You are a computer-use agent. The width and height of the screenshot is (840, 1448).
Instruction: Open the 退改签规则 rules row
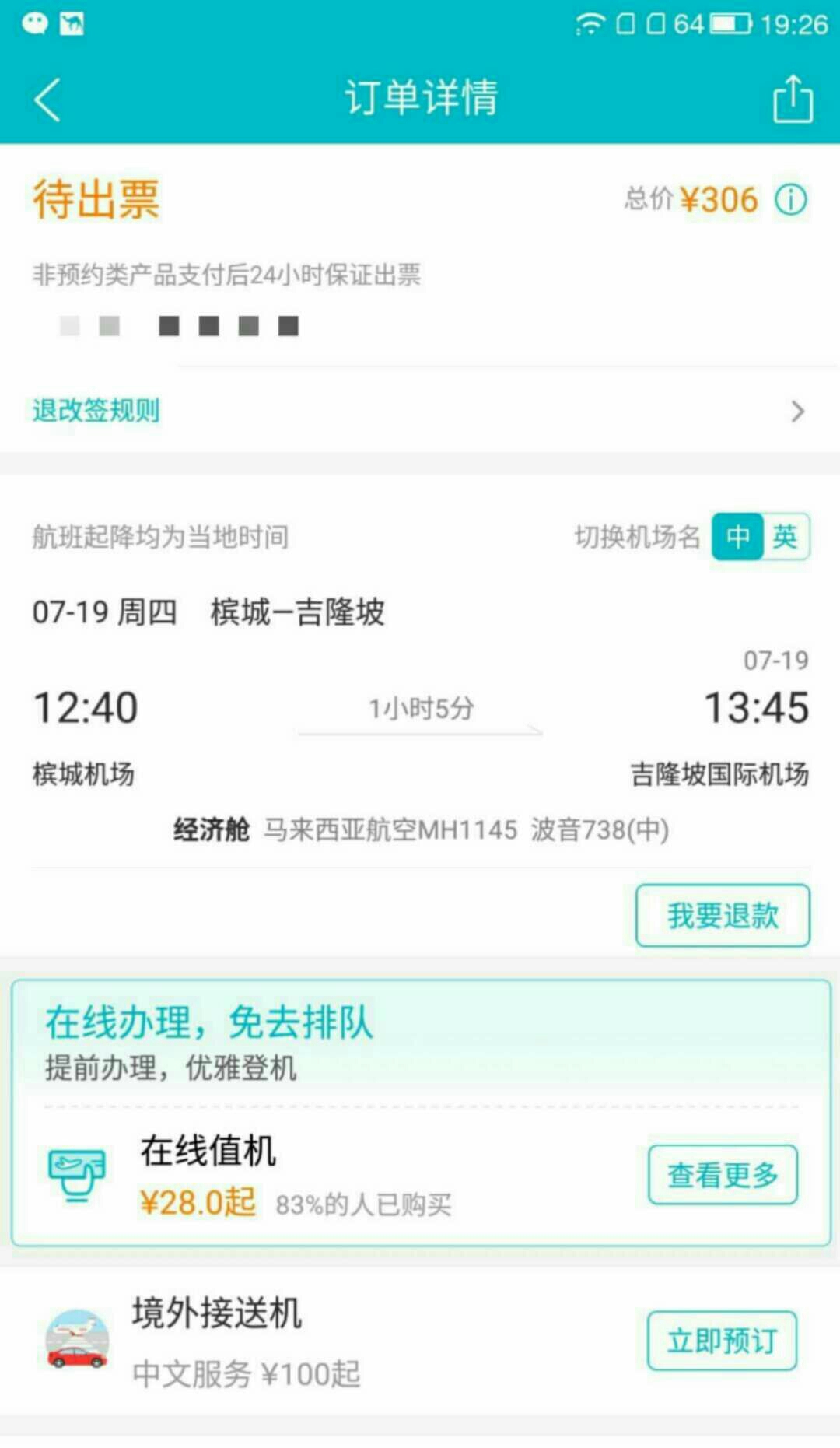click(420, 411)
